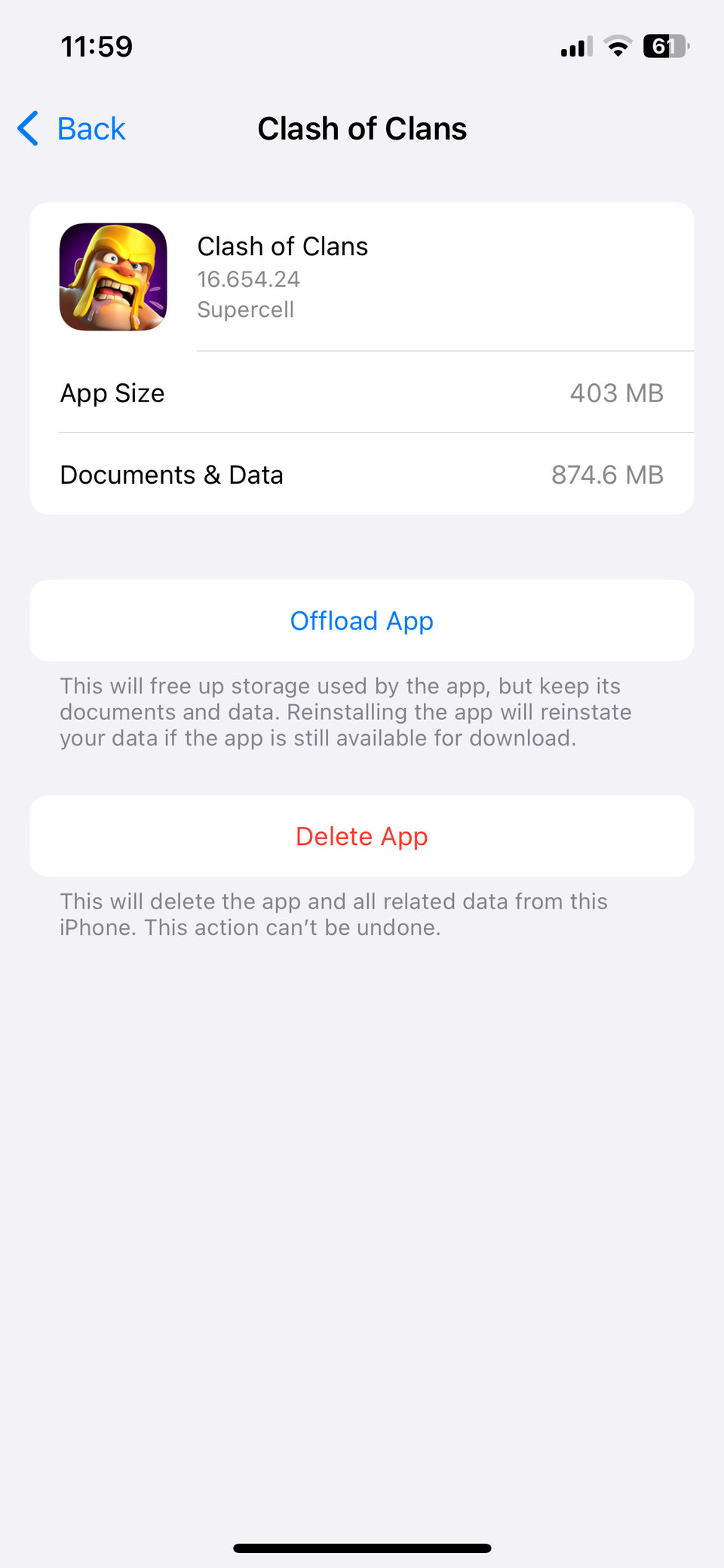Viewport: 724px width, 1568px height.
Task: Tap Offload App to free storage
Action: point(362,620)
